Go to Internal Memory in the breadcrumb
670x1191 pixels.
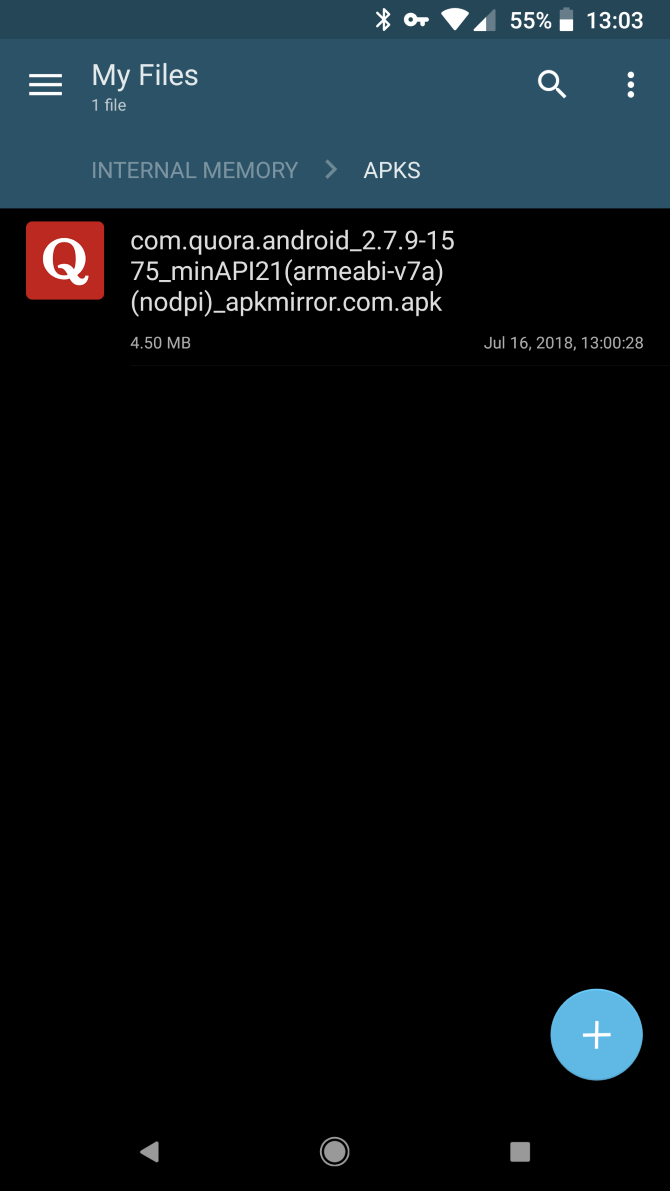click(194, 170)
